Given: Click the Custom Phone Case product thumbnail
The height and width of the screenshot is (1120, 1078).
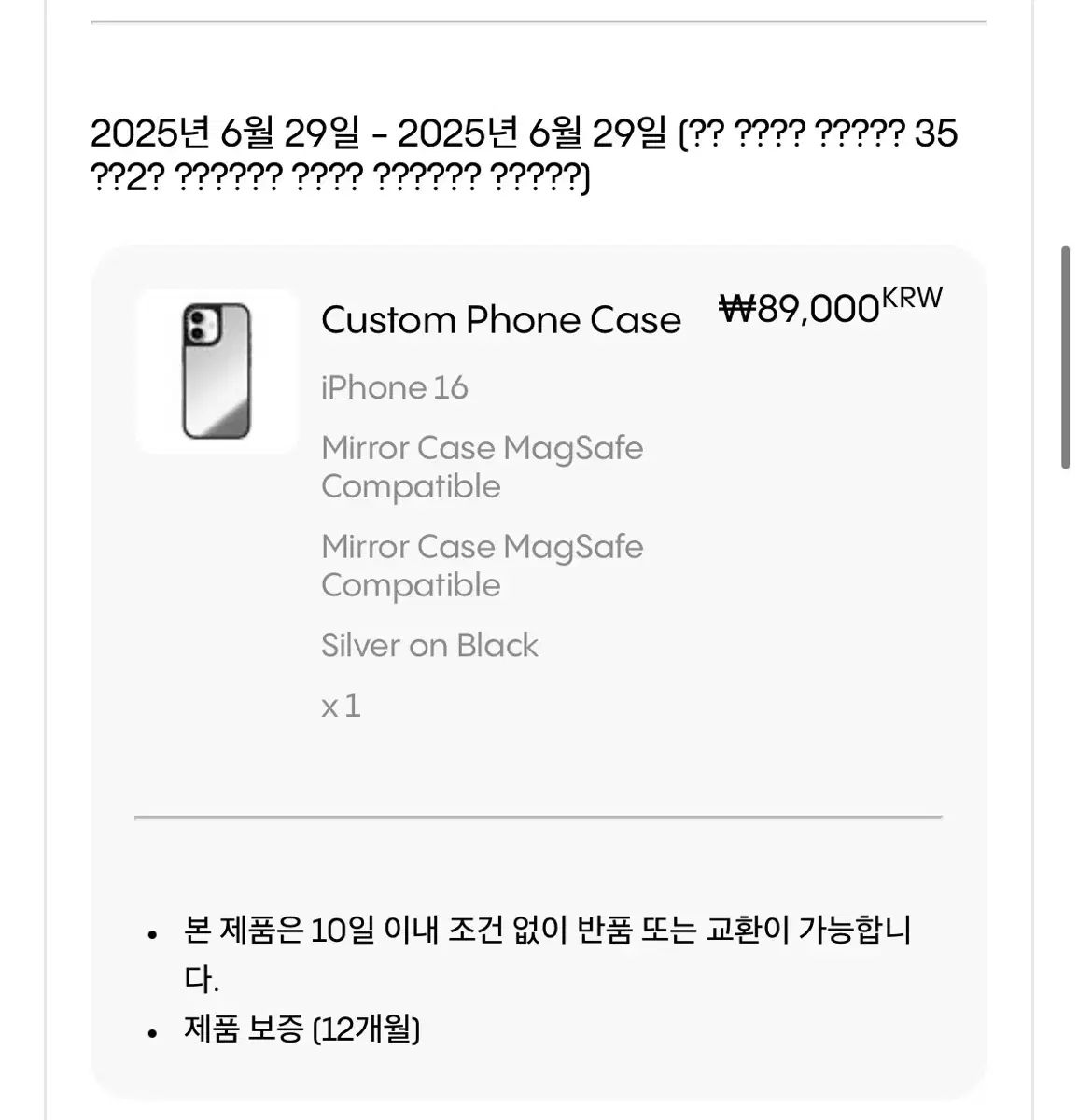Looking at the screenshot, I should point(217,371).
